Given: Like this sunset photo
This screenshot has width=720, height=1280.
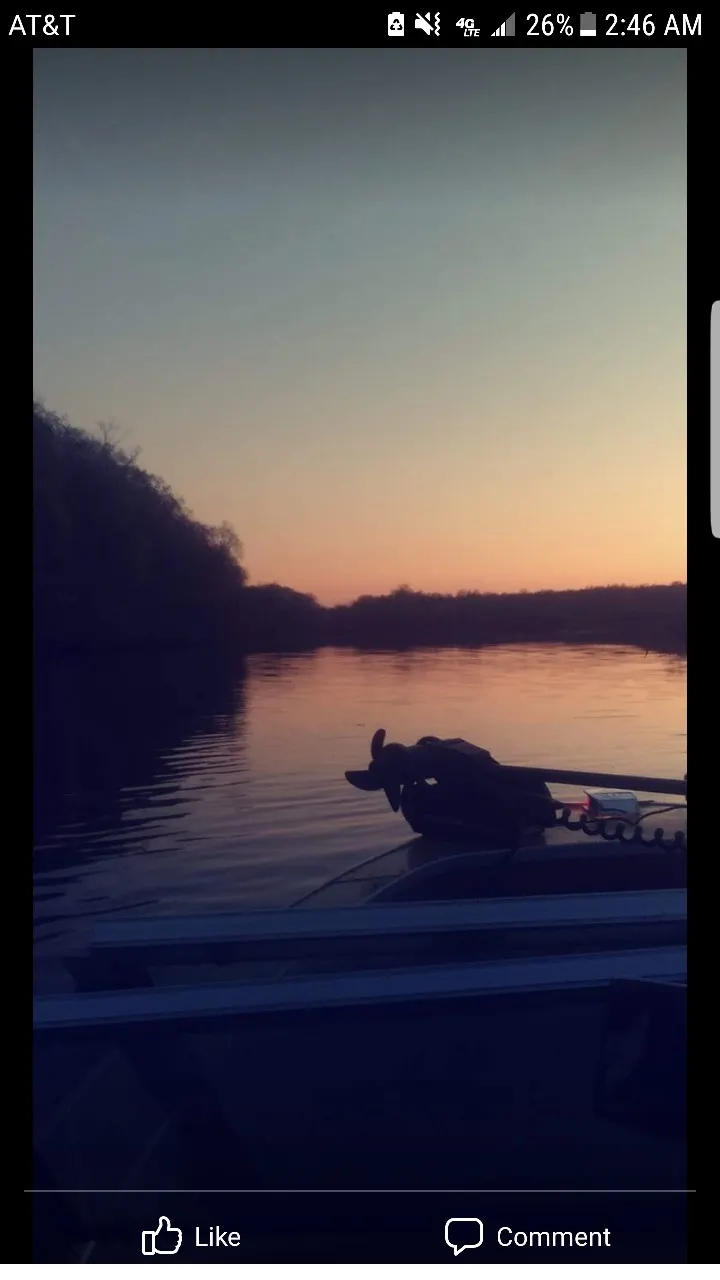Looking at the screenshot, I should [x=191, y=1237].
